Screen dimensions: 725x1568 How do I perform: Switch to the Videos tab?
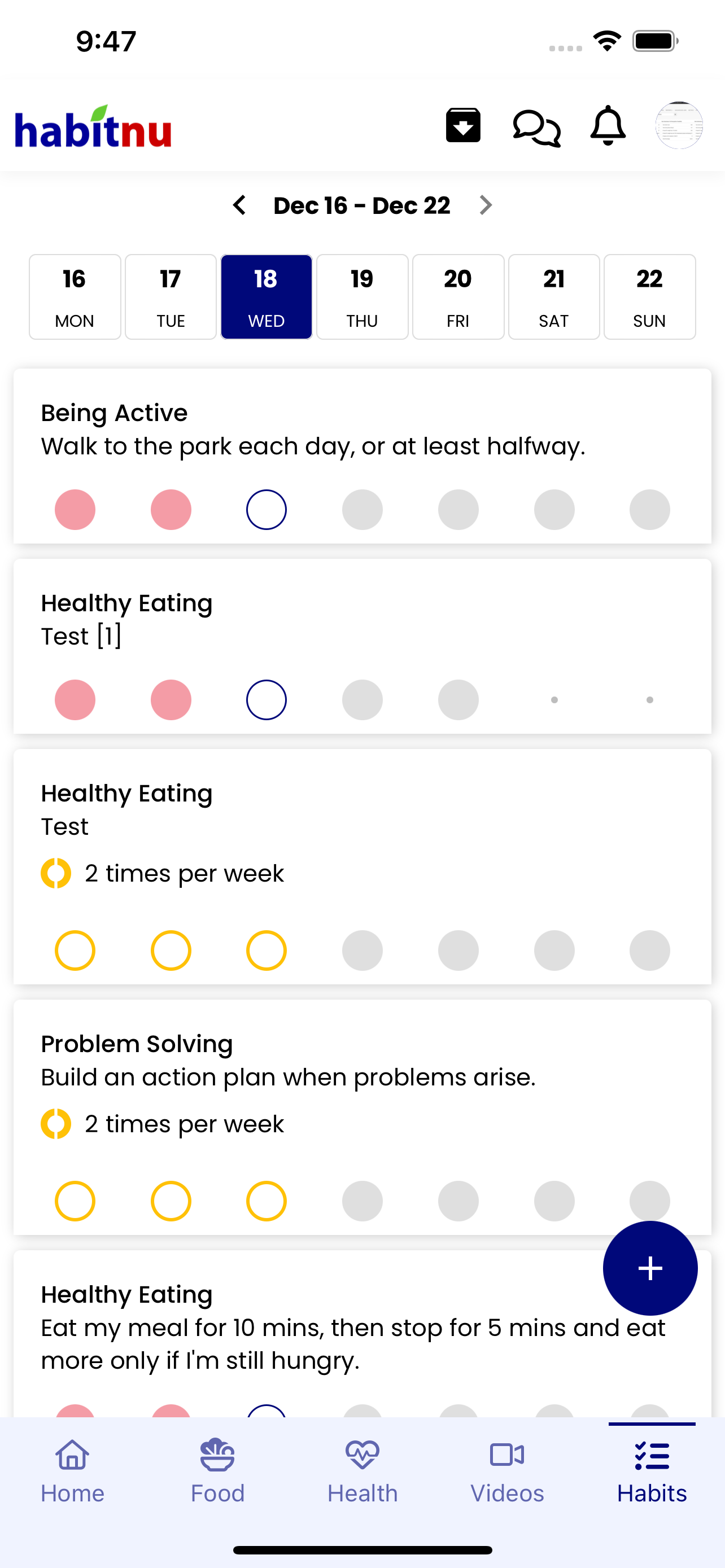click(x=507, y=1470)
